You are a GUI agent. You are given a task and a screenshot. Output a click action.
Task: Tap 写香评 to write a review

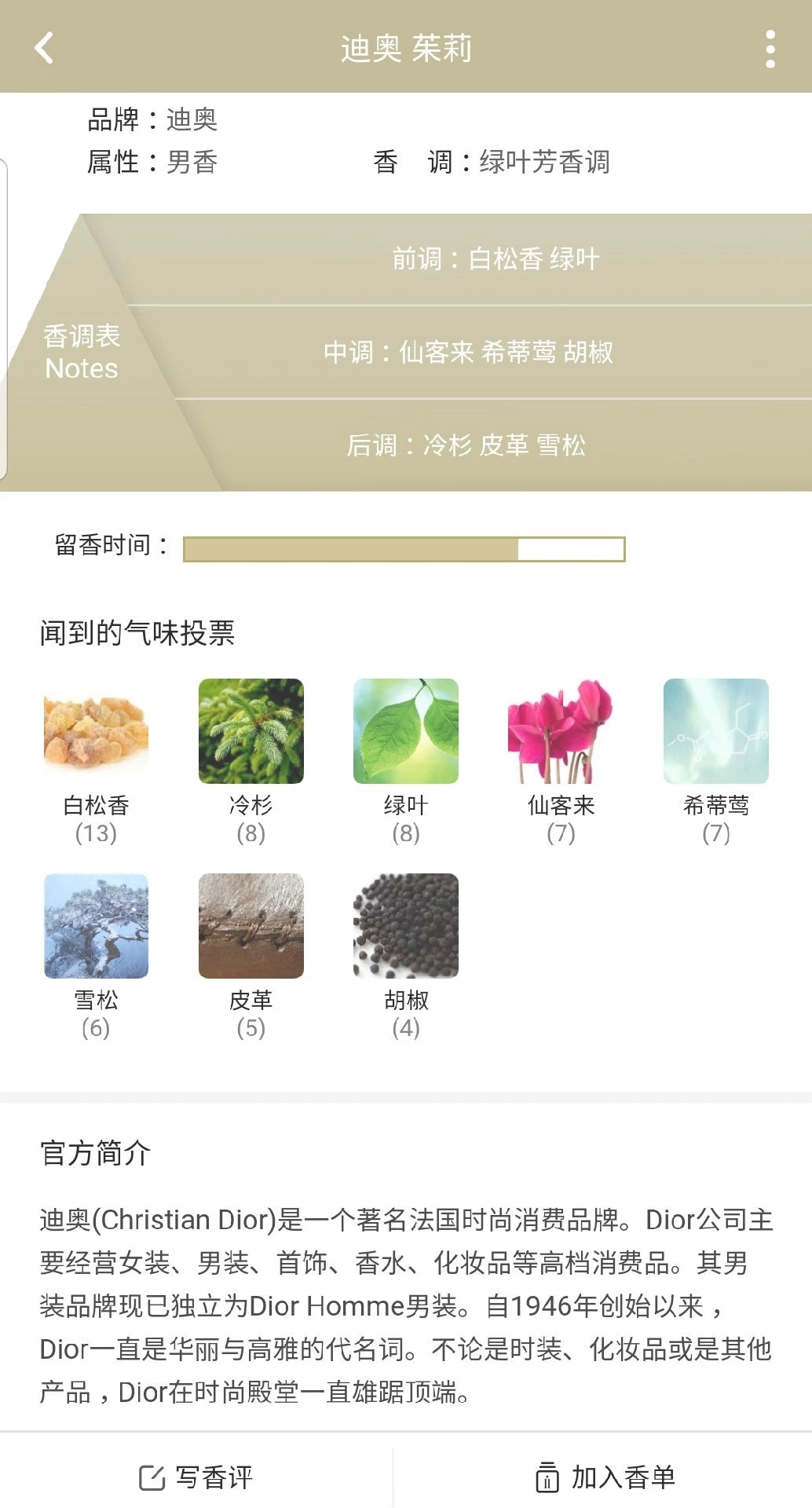[196, 1477]
